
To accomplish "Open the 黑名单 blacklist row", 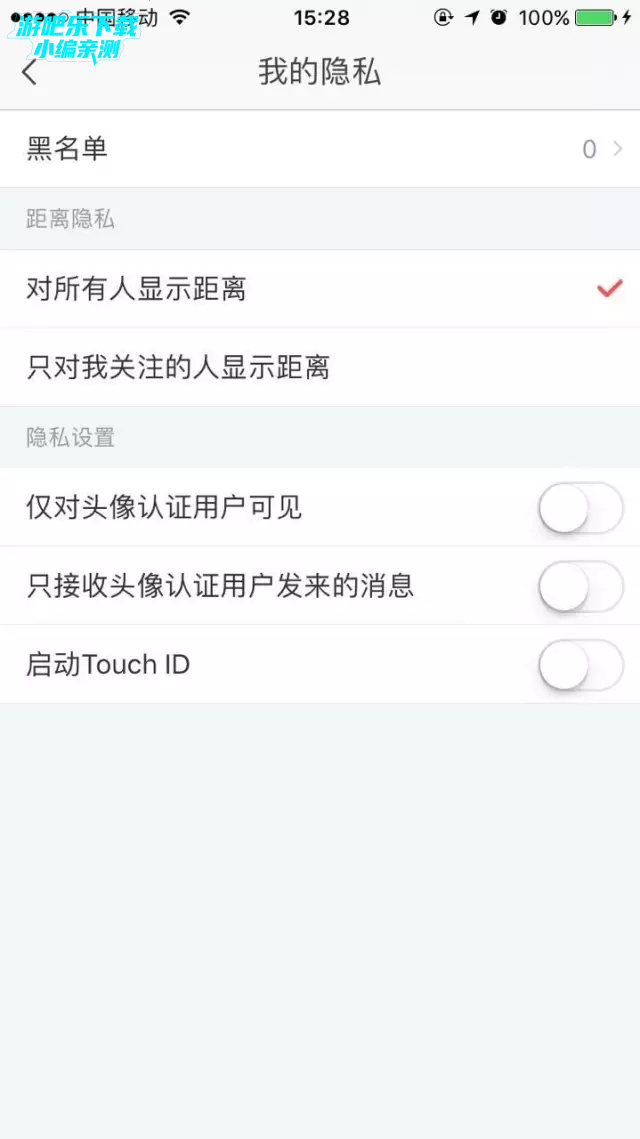I will tap(320, 149).
